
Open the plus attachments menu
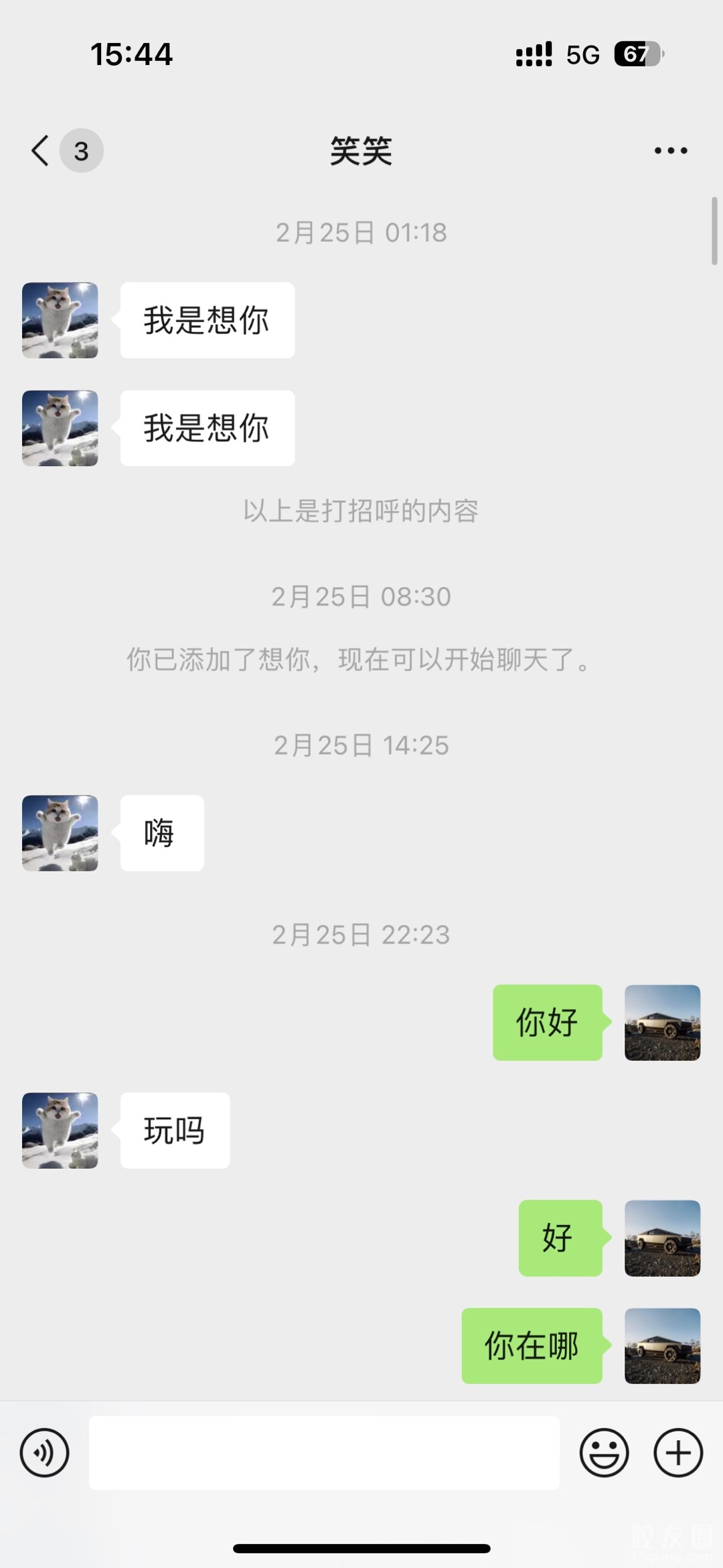point(678,1453)
